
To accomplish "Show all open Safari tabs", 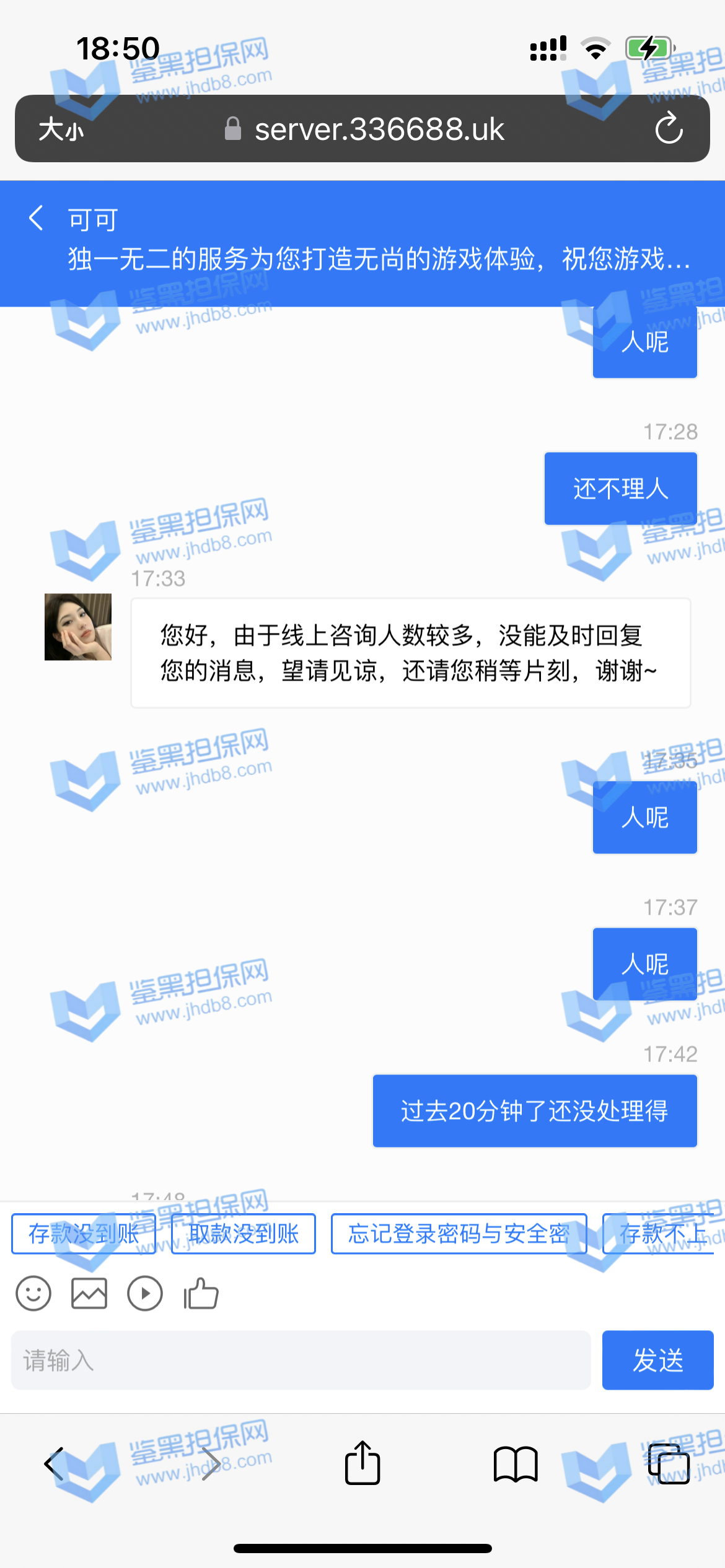I will tap(669, 1465).
